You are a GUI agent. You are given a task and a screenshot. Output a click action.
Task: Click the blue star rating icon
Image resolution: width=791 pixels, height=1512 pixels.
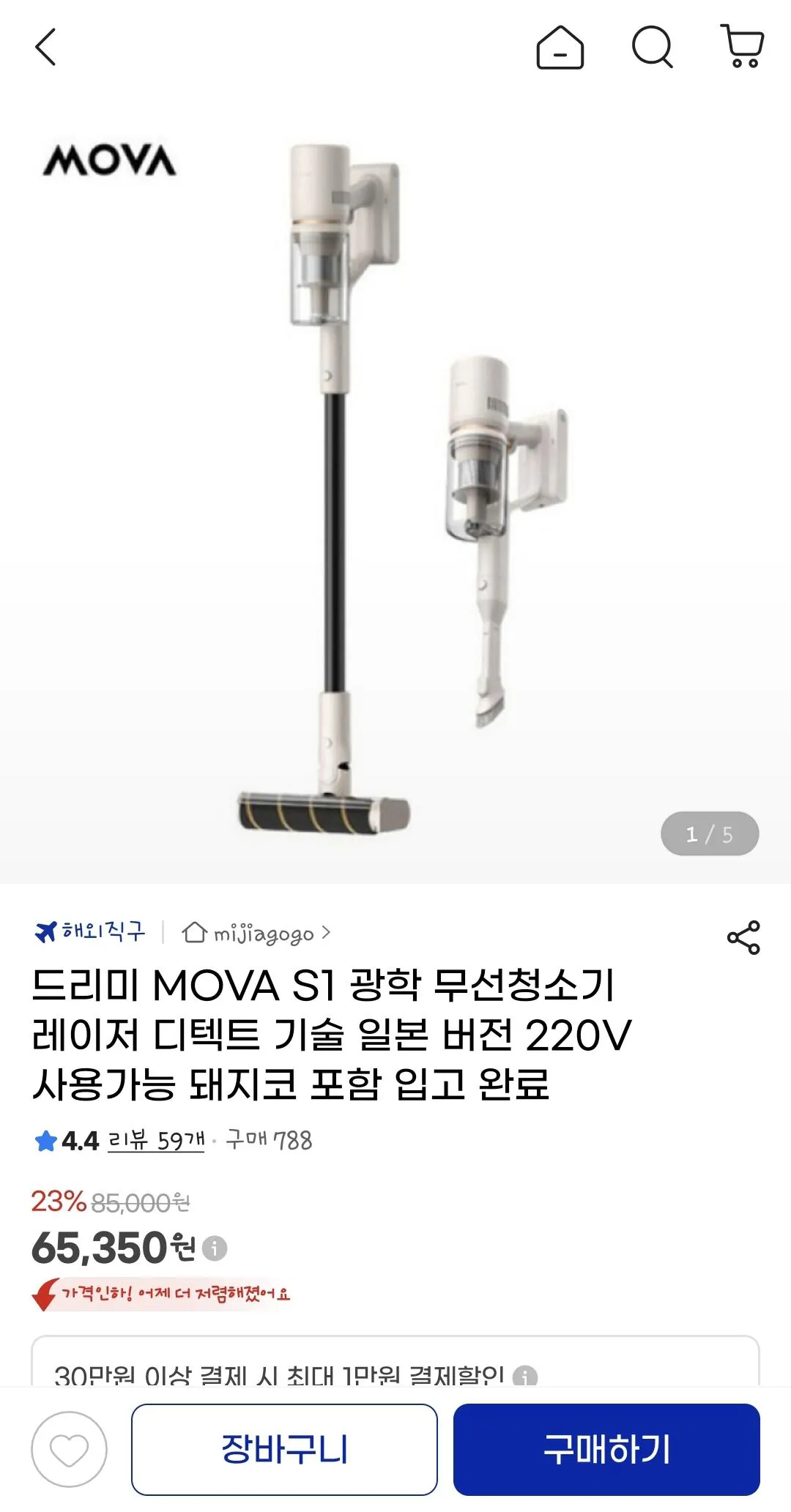(x=47, y=1139)
